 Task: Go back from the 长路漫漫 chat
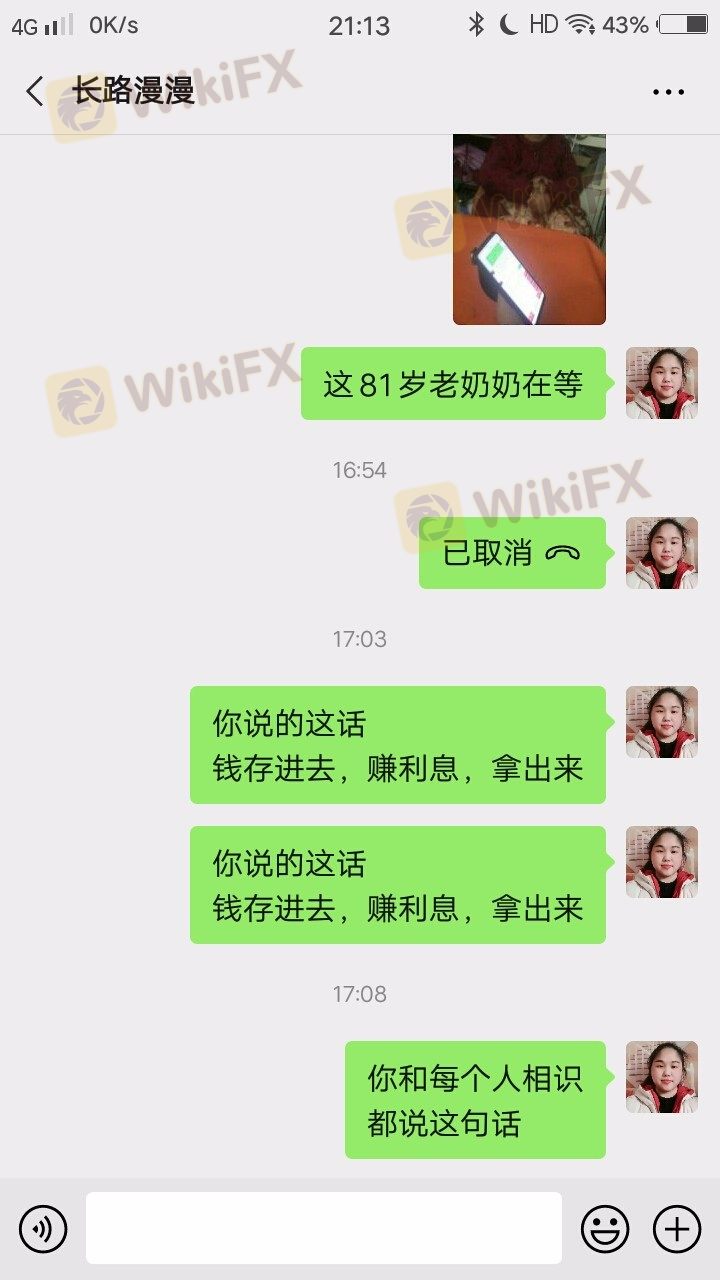click(35, 92)
